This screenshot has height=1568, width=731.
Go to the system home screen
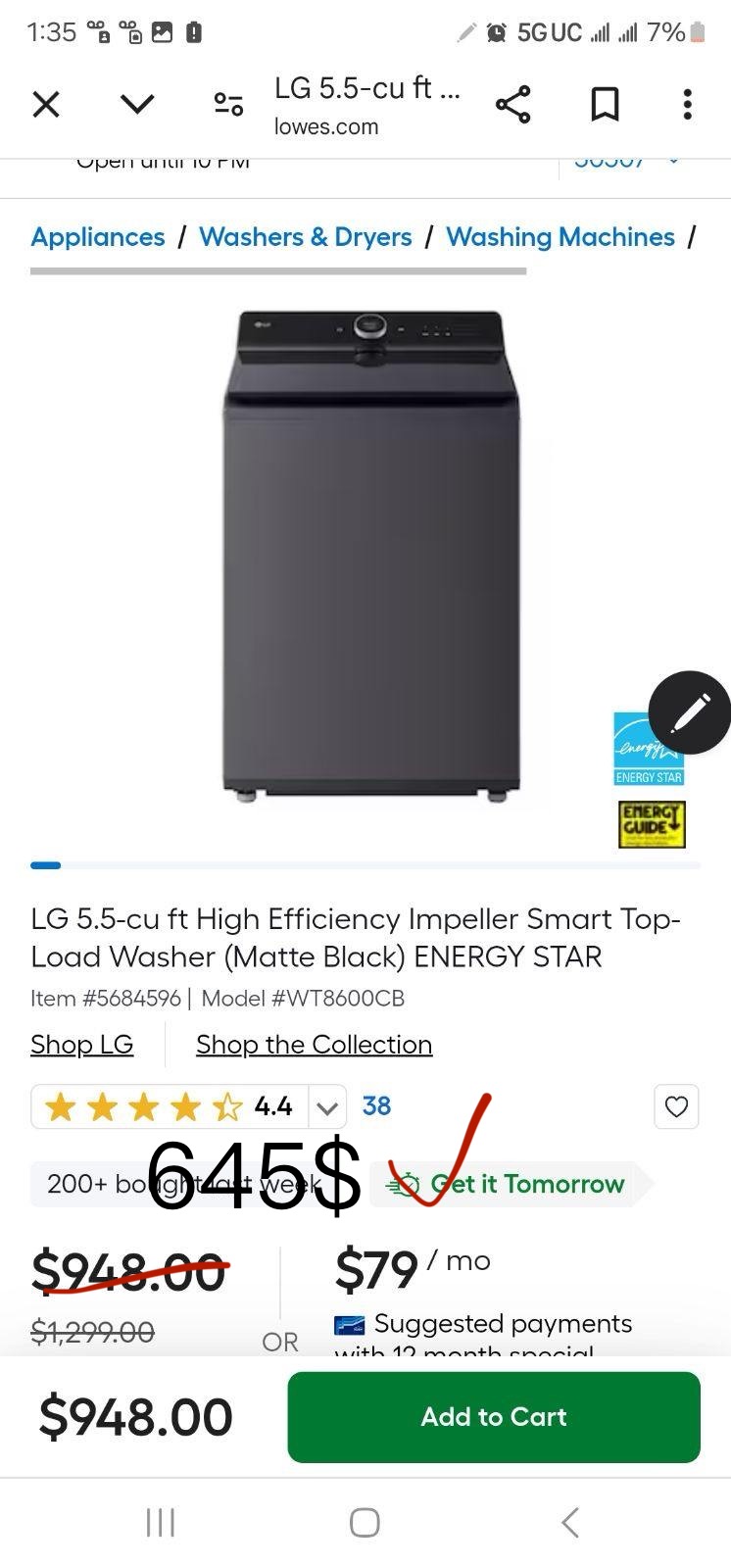[x=365, y=1522]
